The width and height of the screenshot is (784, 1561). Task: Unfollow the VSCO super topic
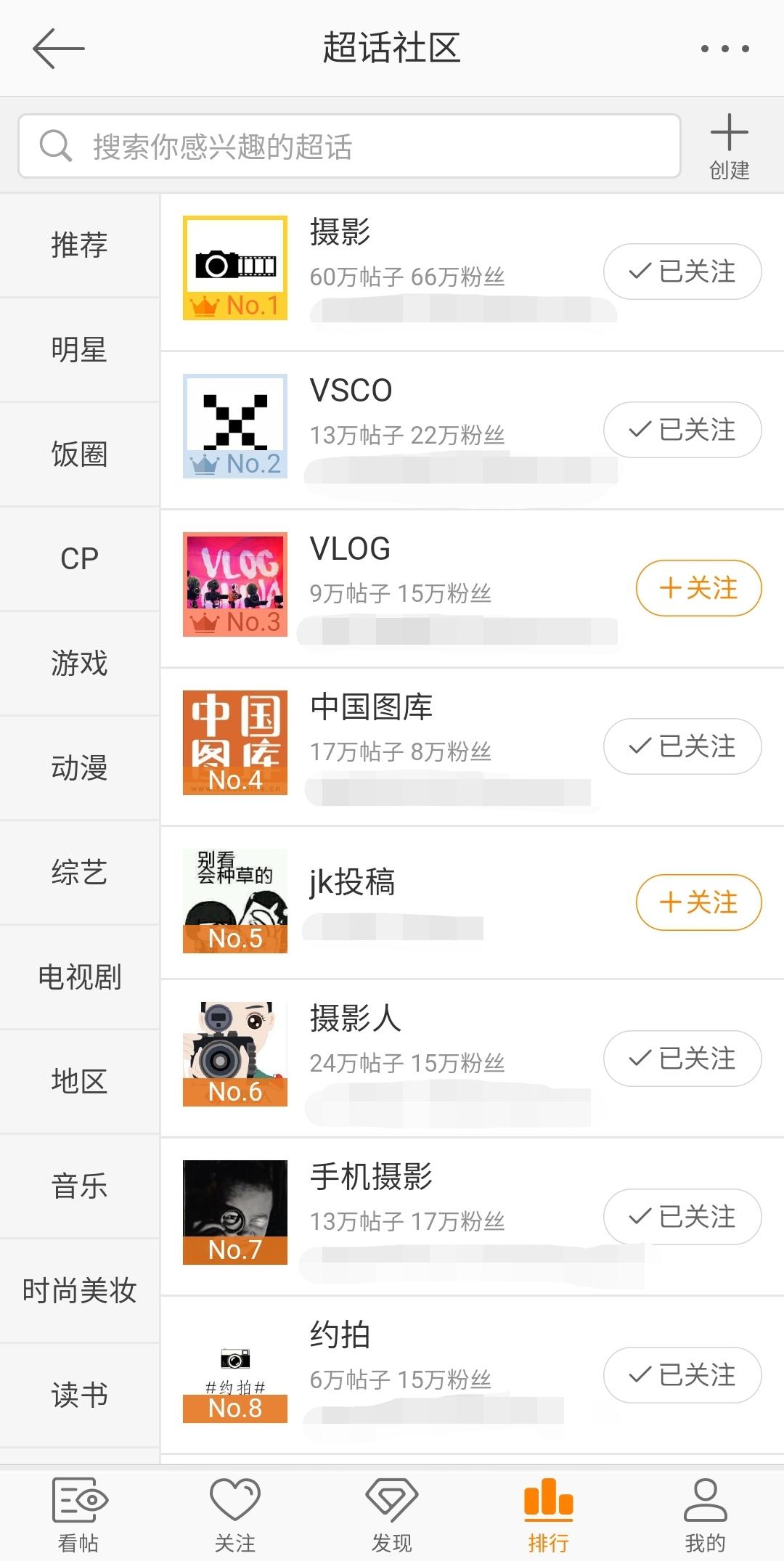(x=682, y=430)
